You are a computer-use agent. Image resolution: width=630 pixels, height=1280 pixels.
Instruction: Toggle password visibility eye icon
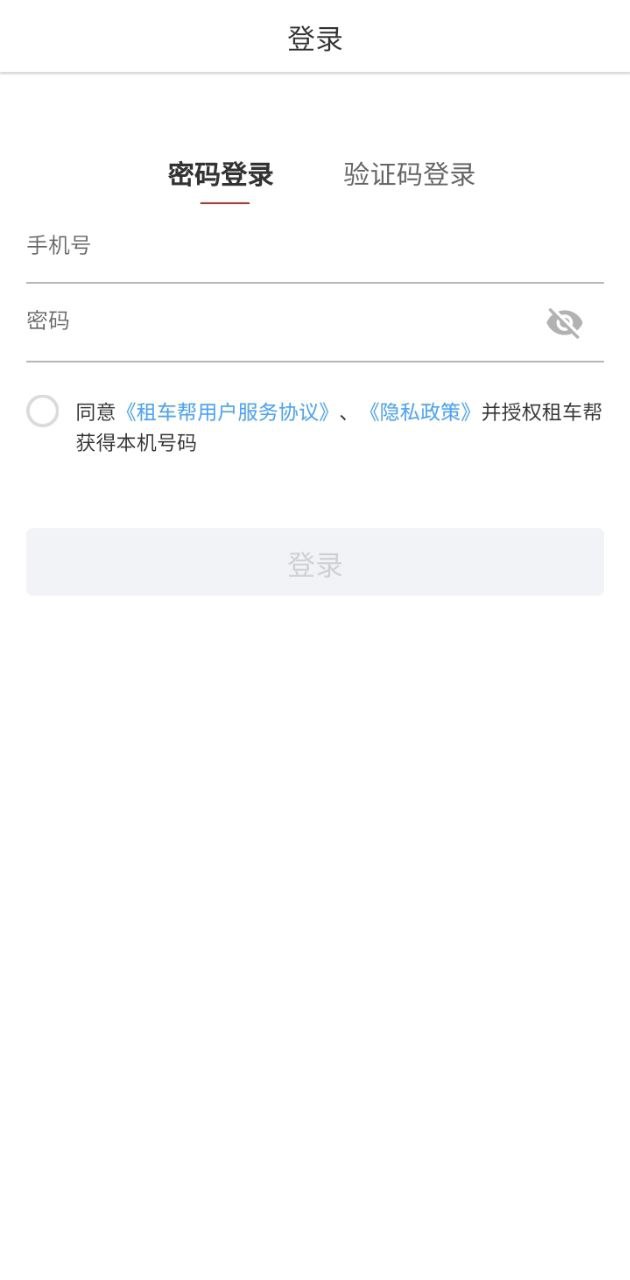[x=564, y=323]
